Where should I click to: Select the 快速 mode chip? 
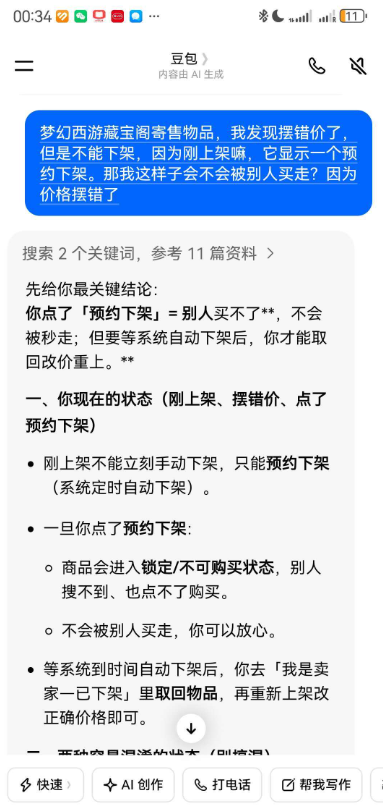(x=45, y=784)
